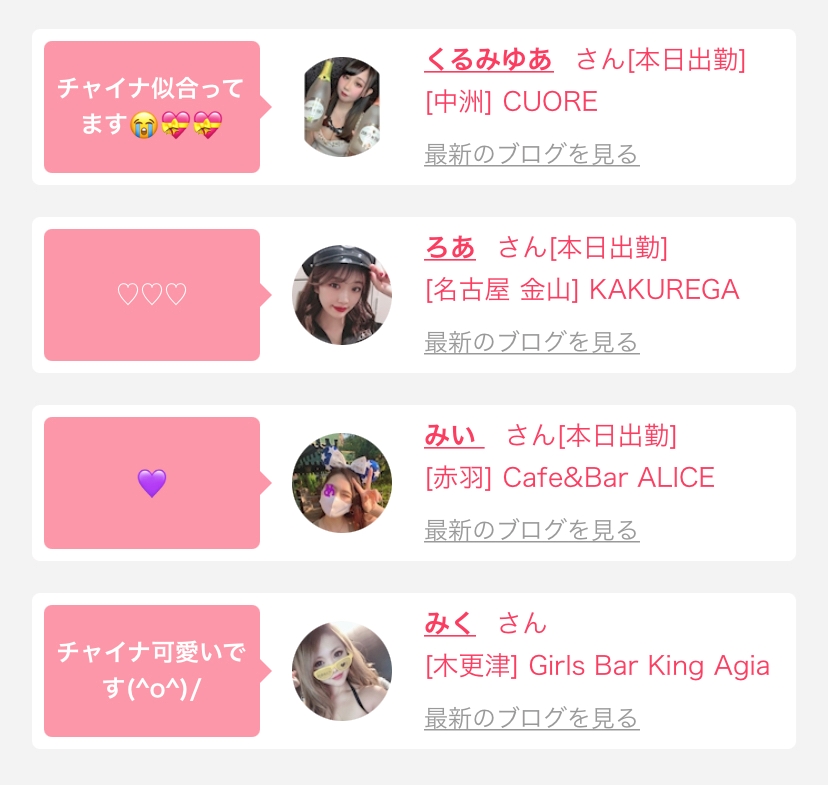View the latest blog of くるみゆあ
The image size is (828, 785).
click(x=532, y=154)
